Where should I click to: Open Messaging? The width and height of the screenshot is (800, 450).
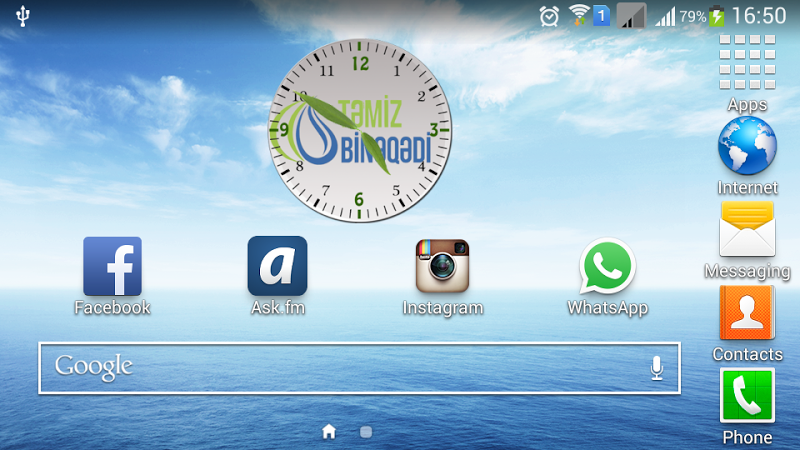click(747, 230)
